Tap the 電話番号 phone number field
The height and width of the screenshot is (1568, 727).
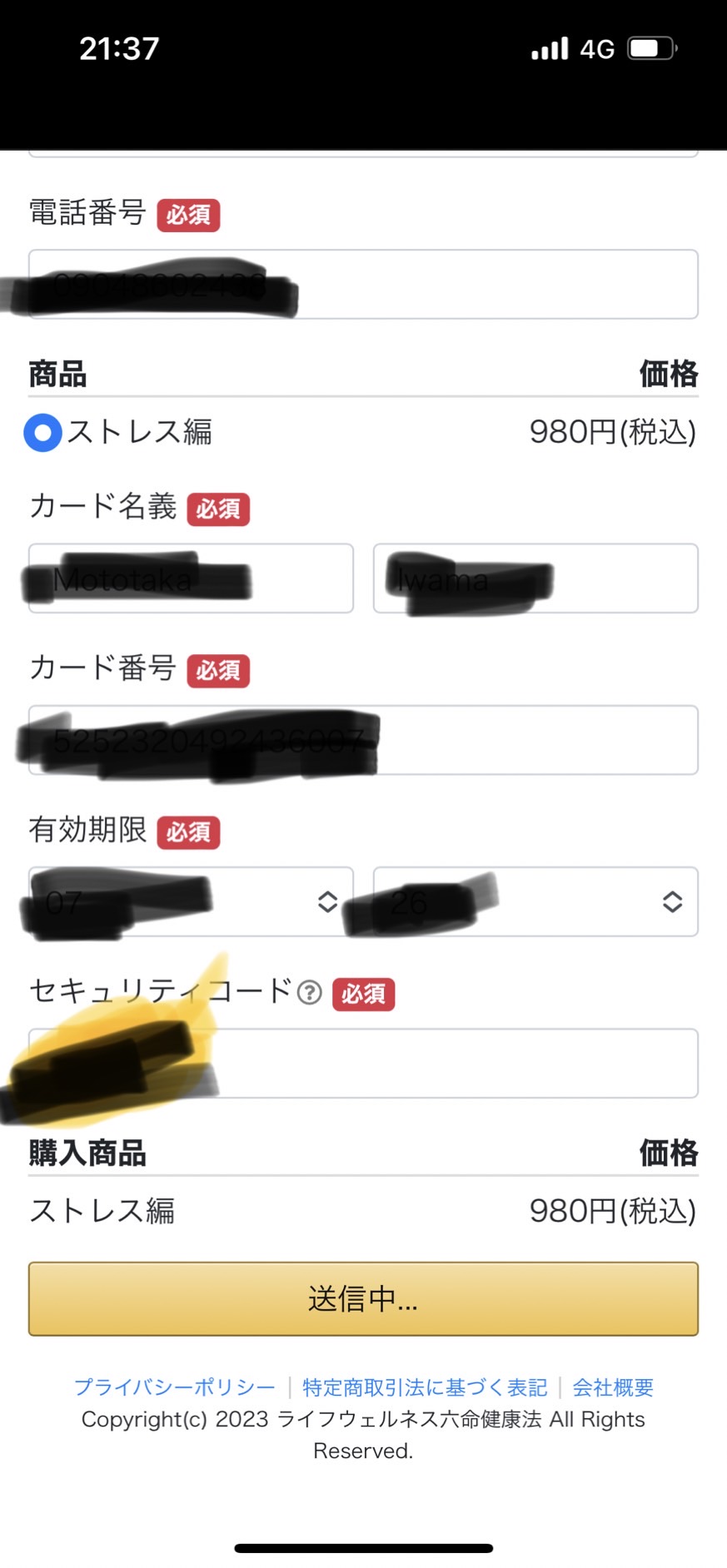tap(363, 284)
